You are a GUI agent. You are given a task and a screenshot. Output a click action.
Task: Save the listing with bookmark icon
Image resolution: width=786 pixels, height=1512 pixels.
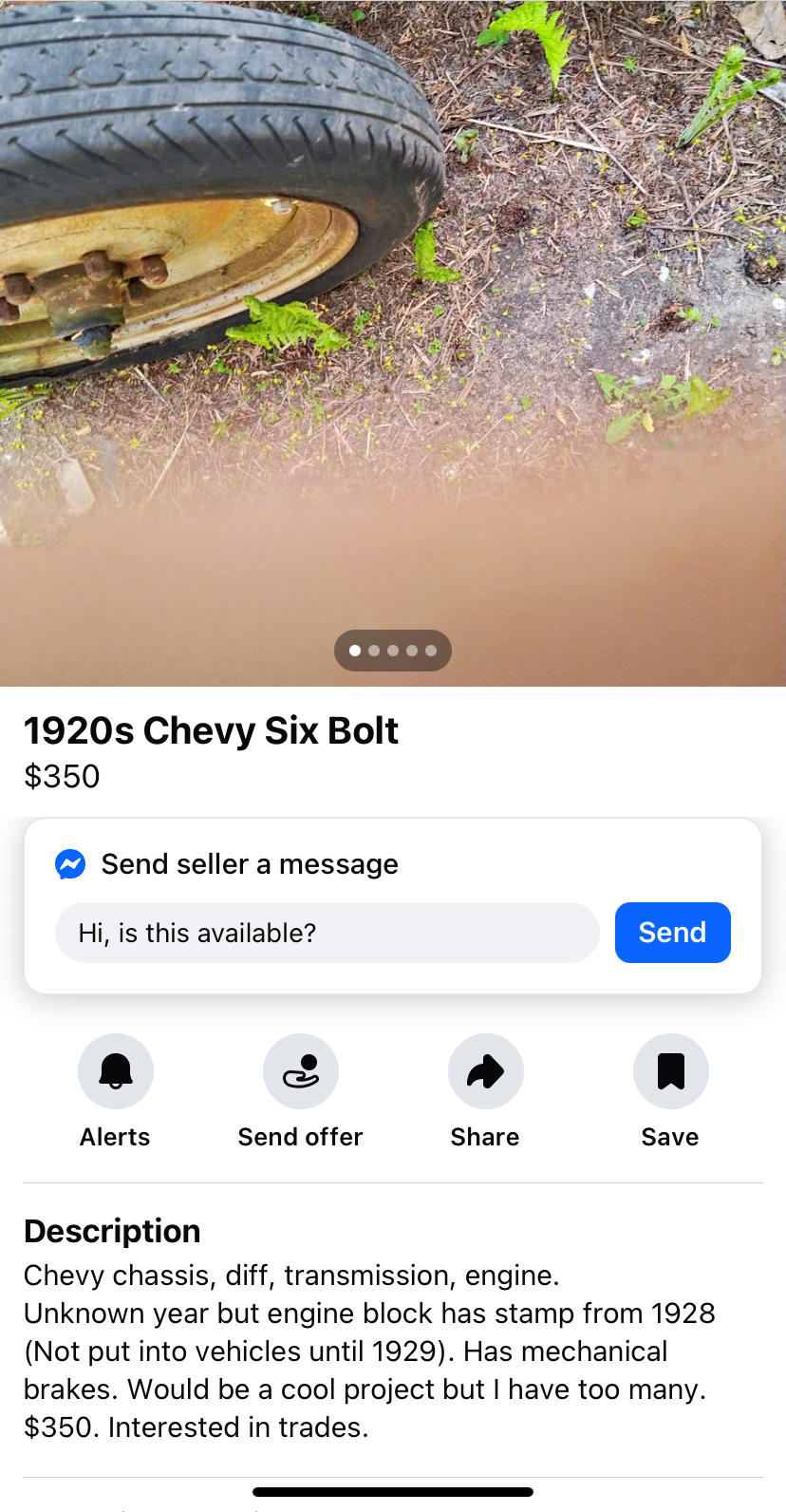click(670, 1071)
